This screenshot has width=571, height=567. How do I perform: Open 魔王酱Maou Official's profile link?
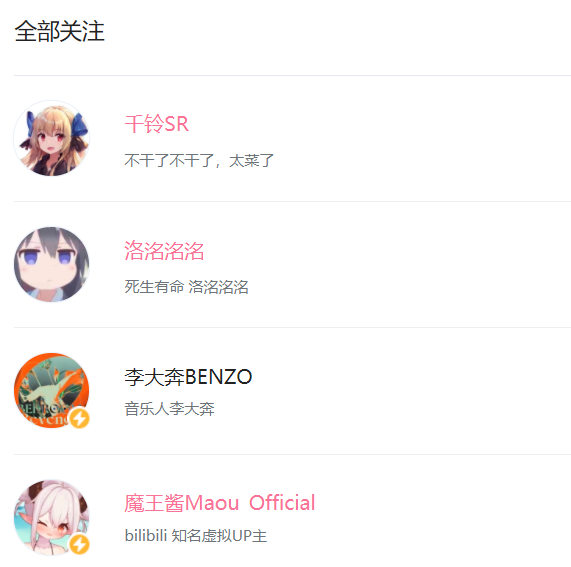point(220,503)
